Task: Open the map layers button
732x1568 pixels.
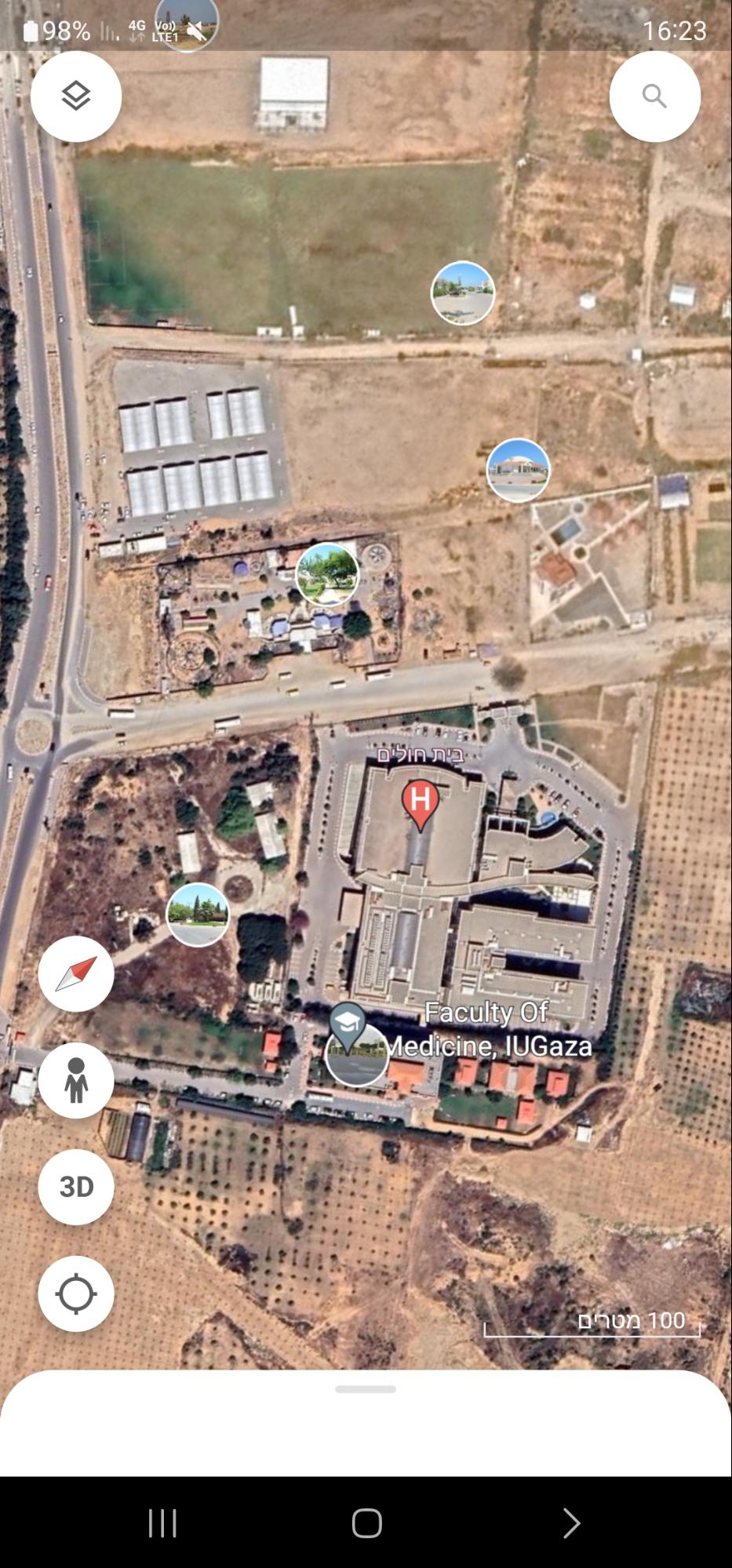Action: pos(76,96)
